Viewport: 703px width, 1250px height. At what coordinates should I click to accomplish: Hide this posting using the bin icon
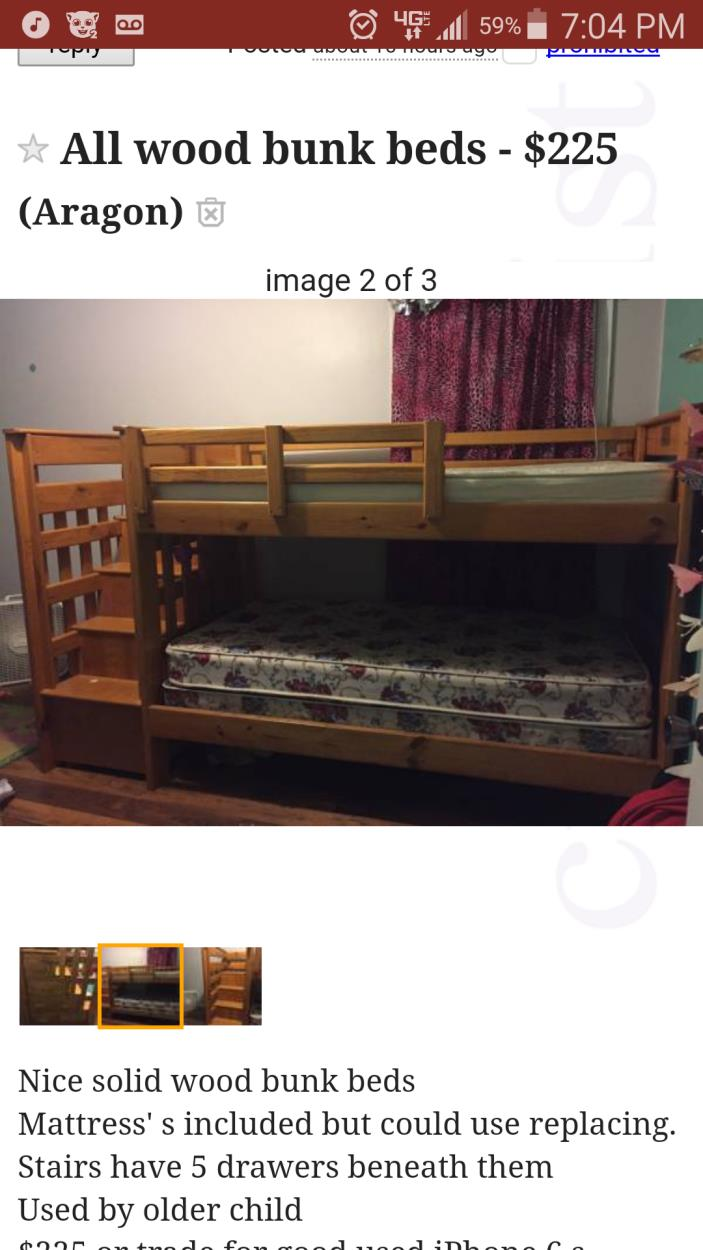point(210,212)
